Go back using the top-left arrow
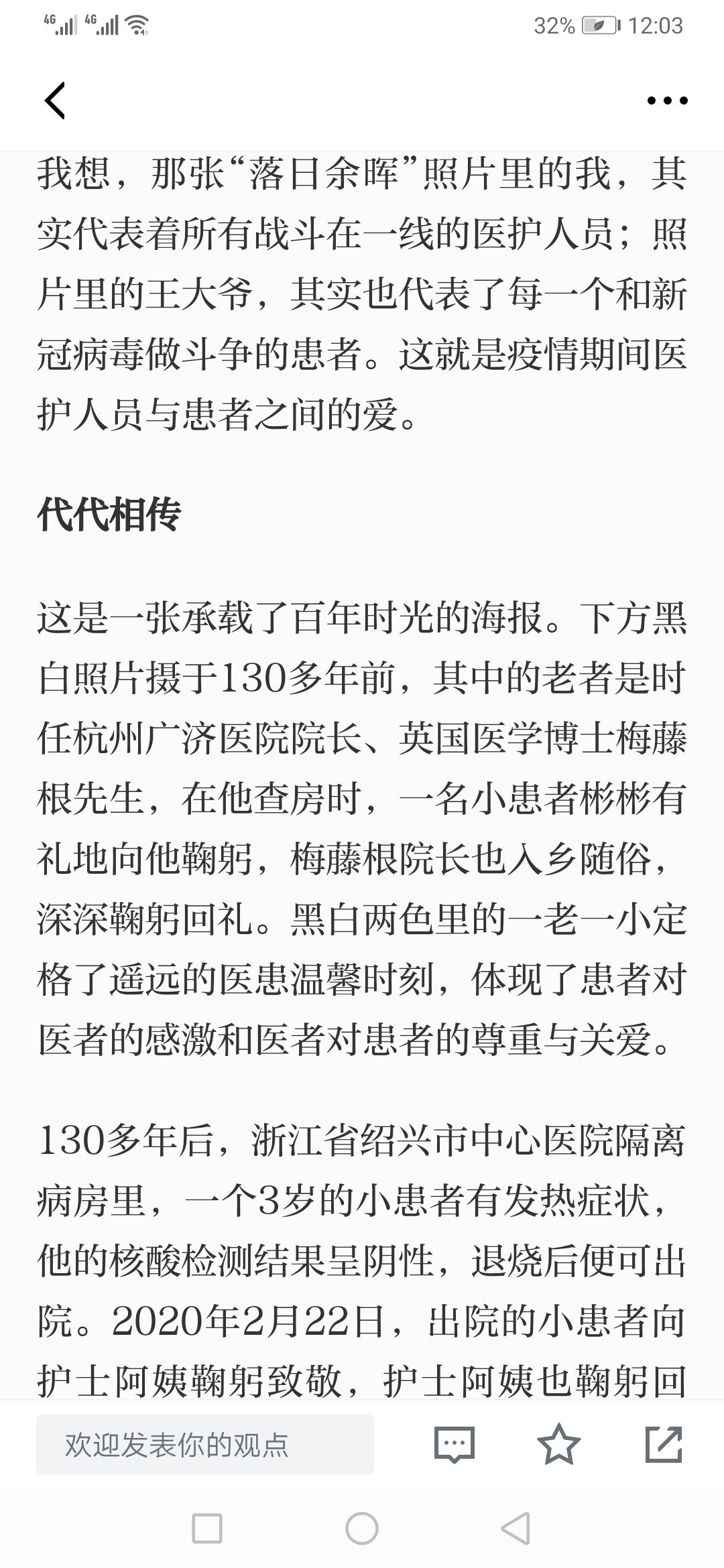This screenshot has height=1568, width=724. coord(55,101)
